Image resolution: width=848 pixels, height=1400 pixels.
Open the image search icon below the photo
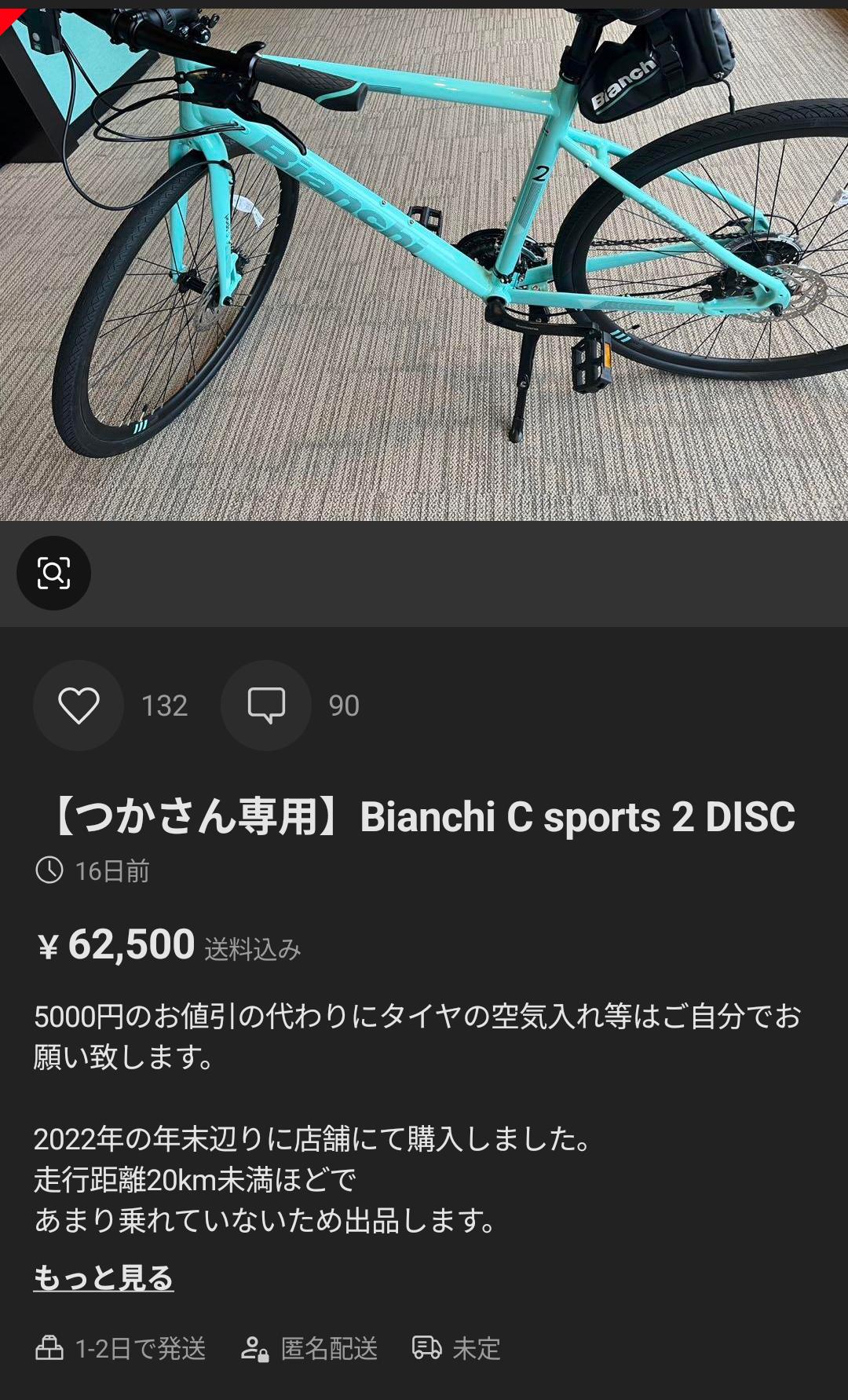pos(53,573)
